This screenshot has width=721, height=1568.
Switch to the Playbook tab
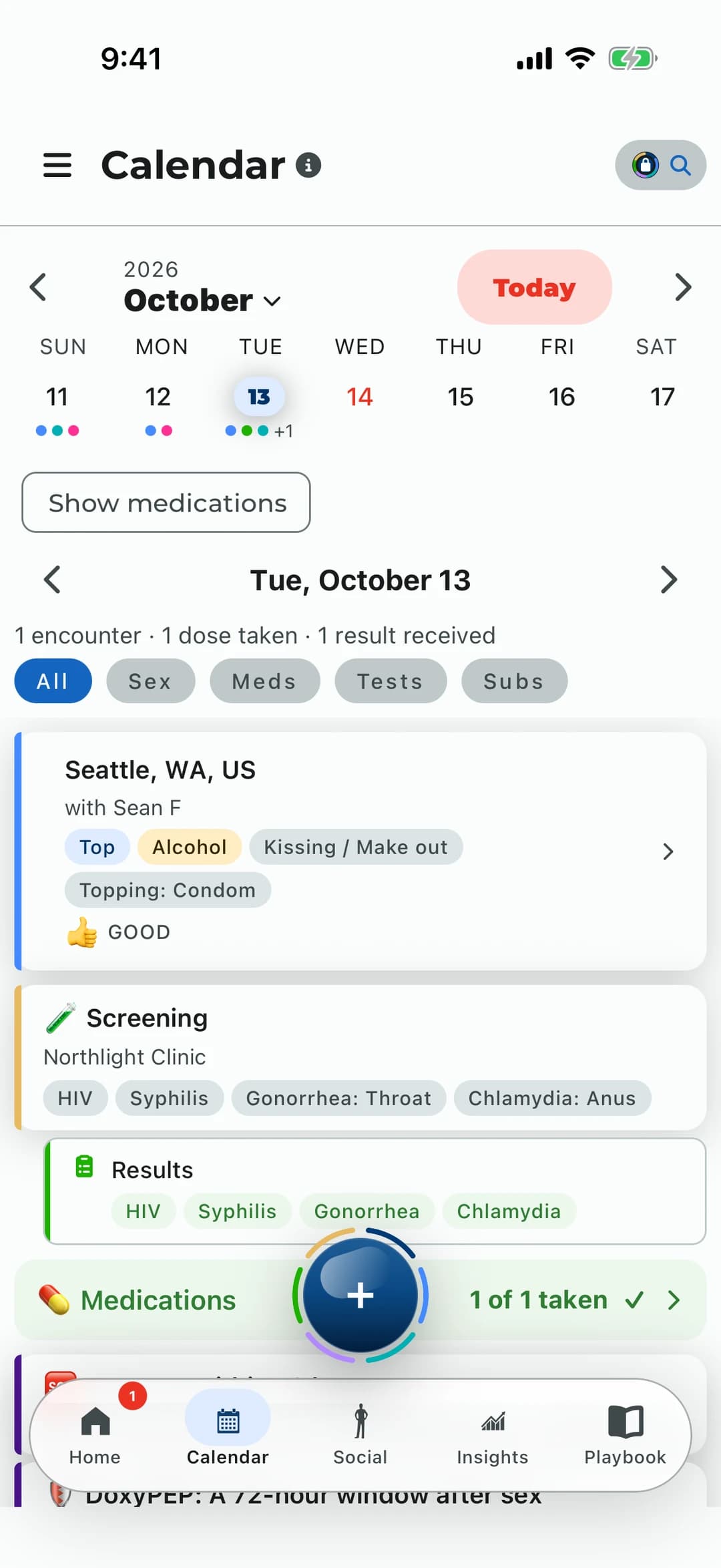pos(626,1433)
